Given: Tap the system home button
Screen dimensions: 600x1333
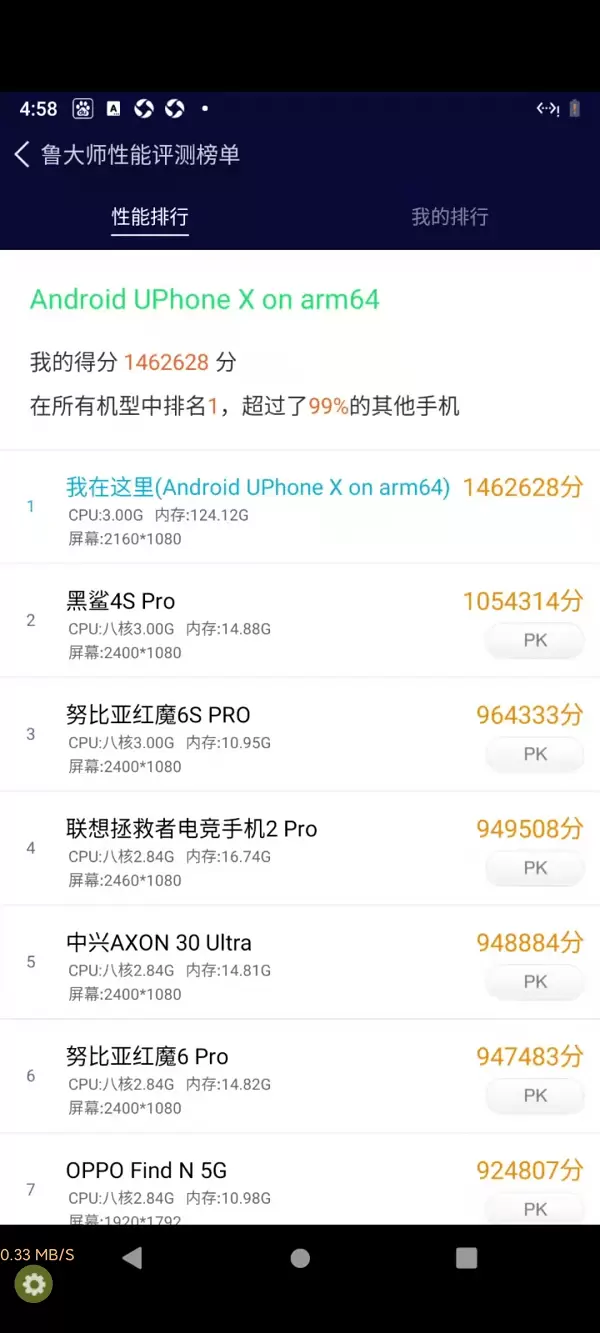Looking at the screenshot, I should (300, 1258).
